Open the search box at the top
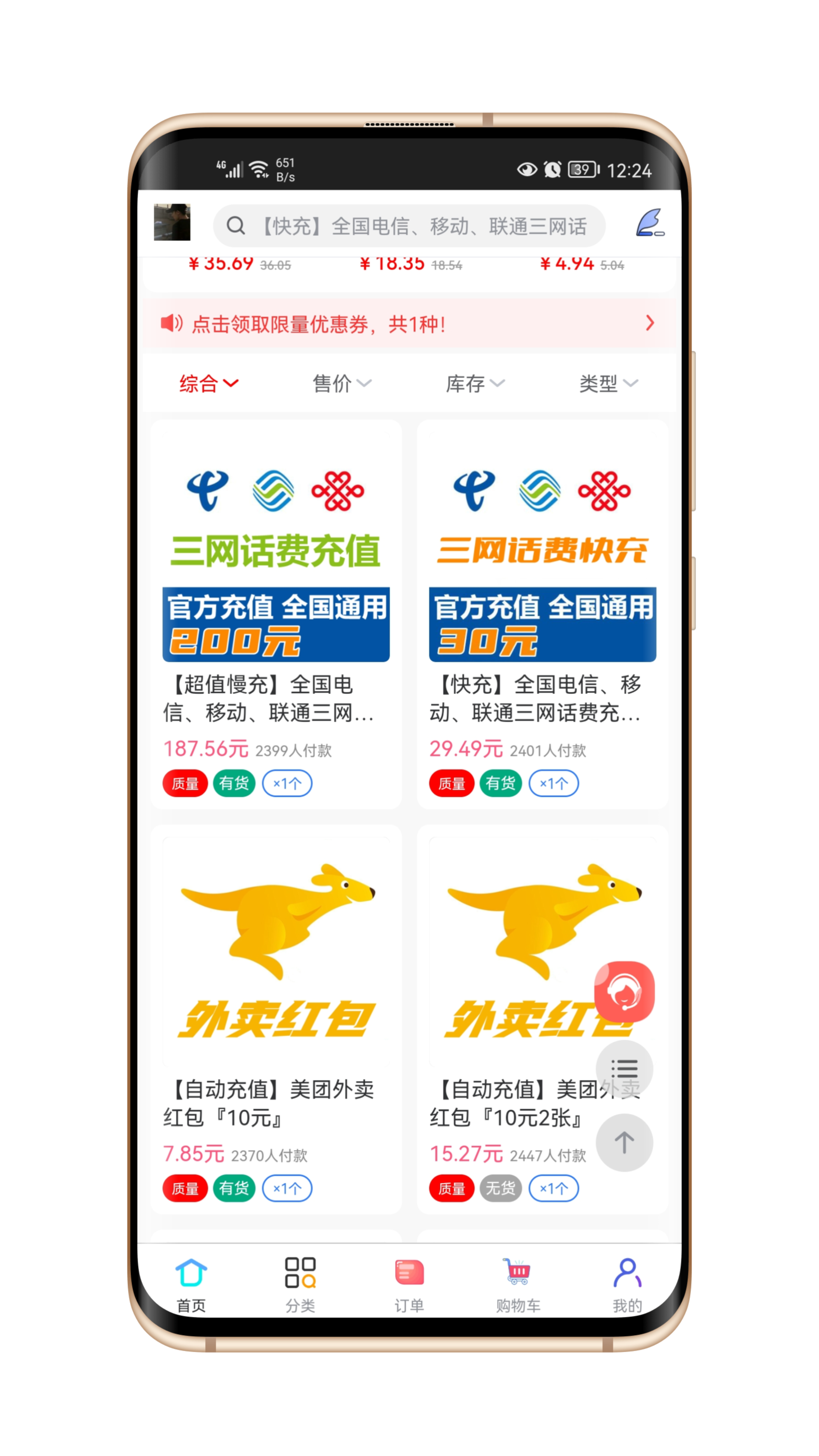The height and width of the screenshot is (1456, 819). [408, 226]
